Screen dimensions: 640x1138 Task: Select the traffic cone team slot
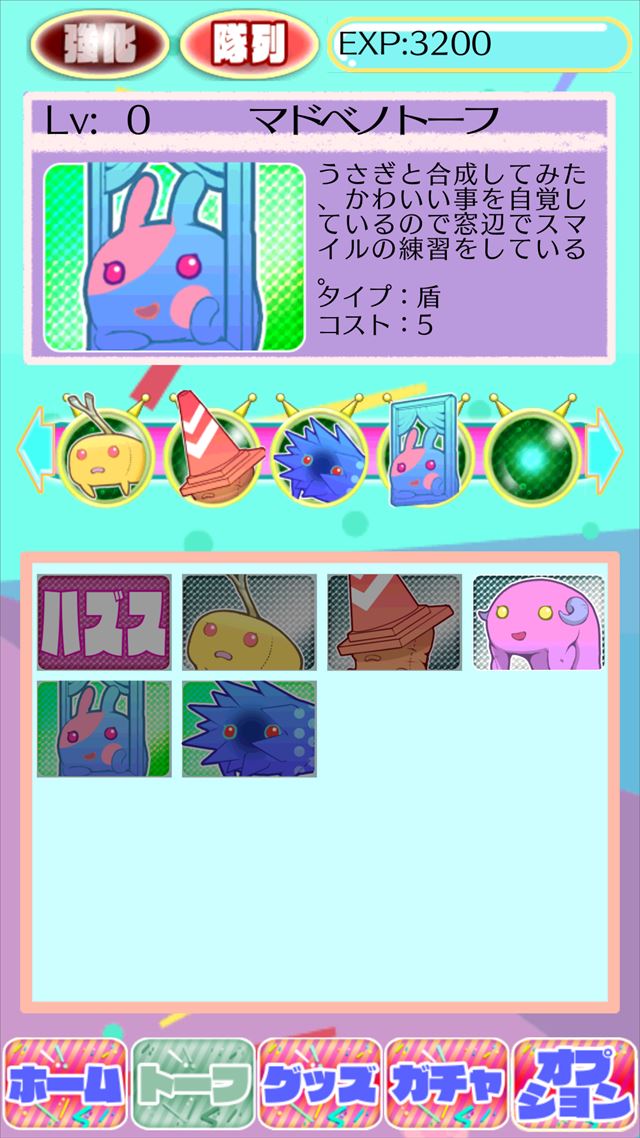tap(212, 452)
